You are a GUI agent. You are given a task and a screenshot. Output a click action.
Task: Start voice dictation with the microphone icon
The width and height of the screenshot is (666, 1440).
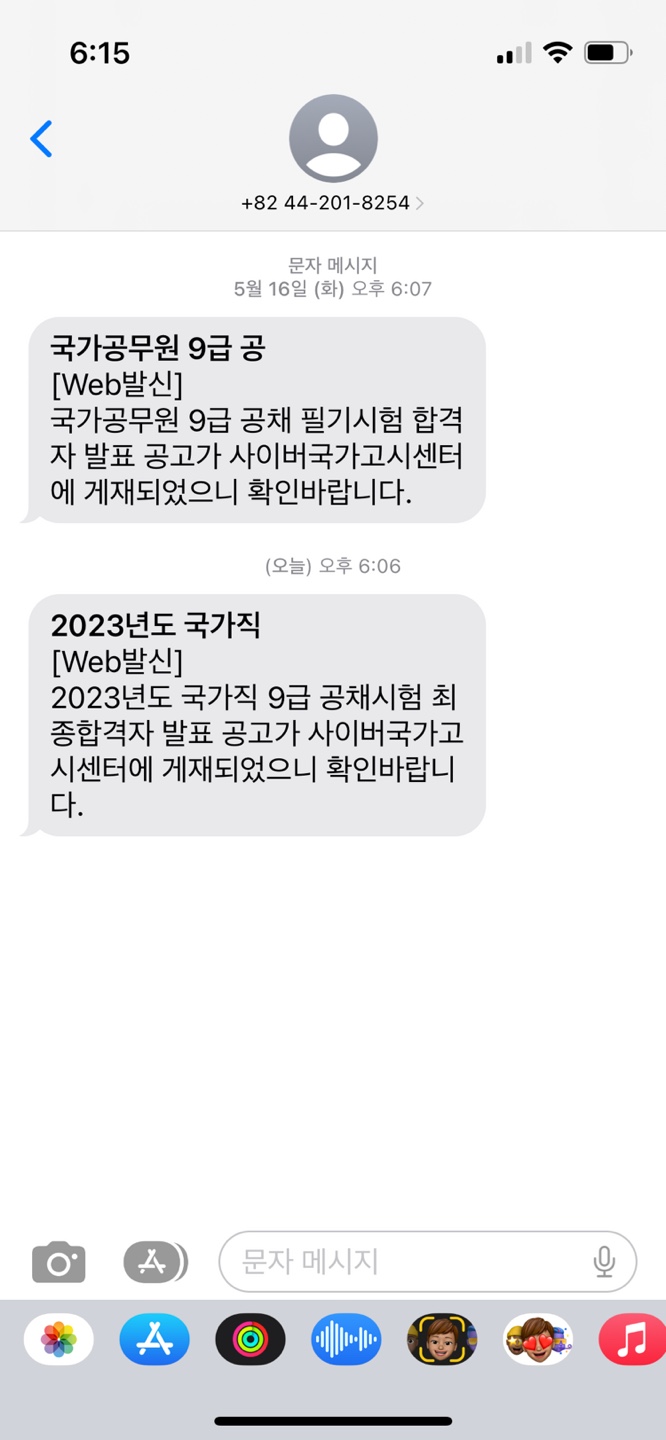pyautogui.click(x=604, y=1262)
